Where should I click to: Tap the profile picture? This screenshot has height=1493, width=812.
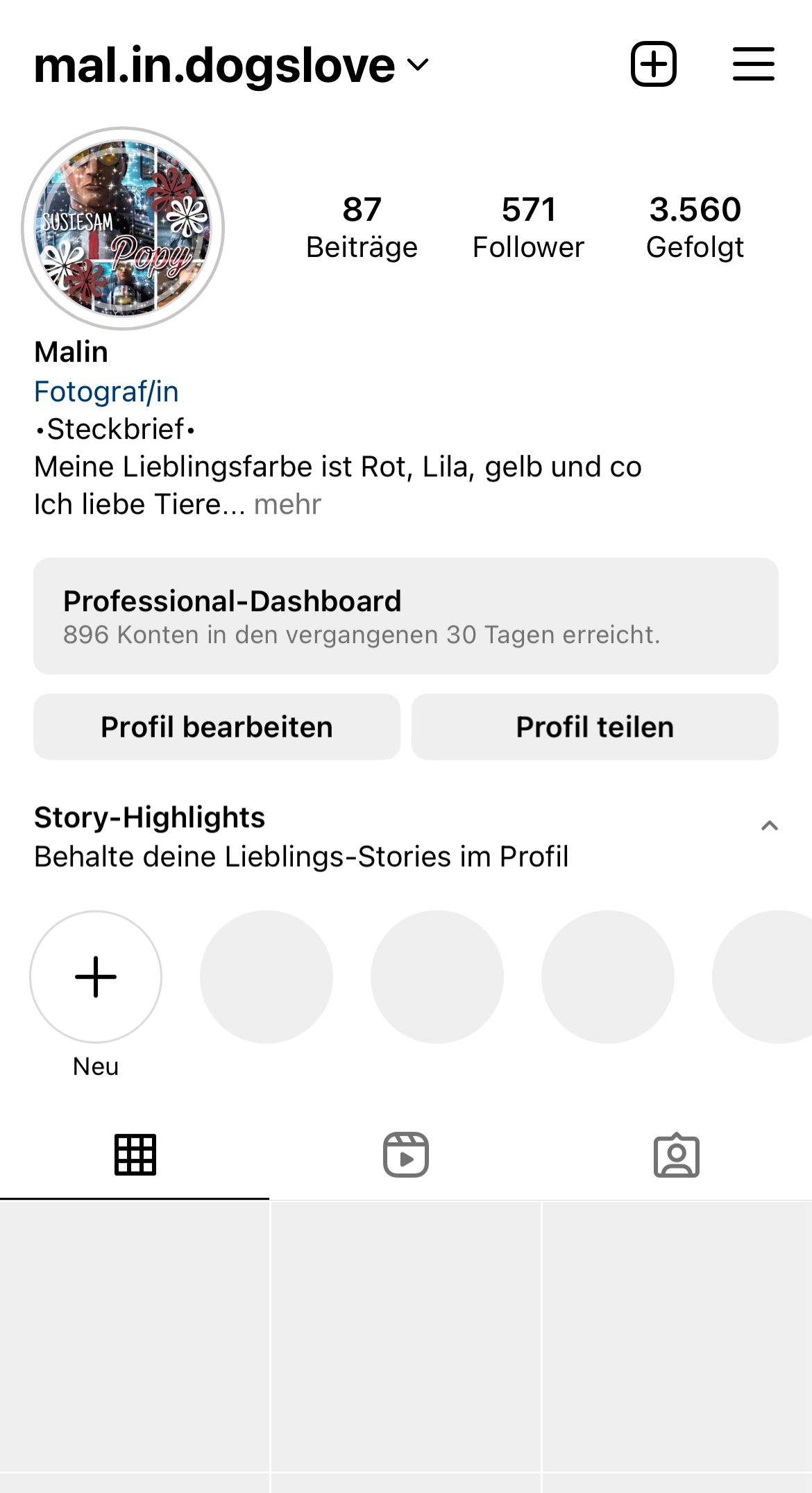[123, 228]
